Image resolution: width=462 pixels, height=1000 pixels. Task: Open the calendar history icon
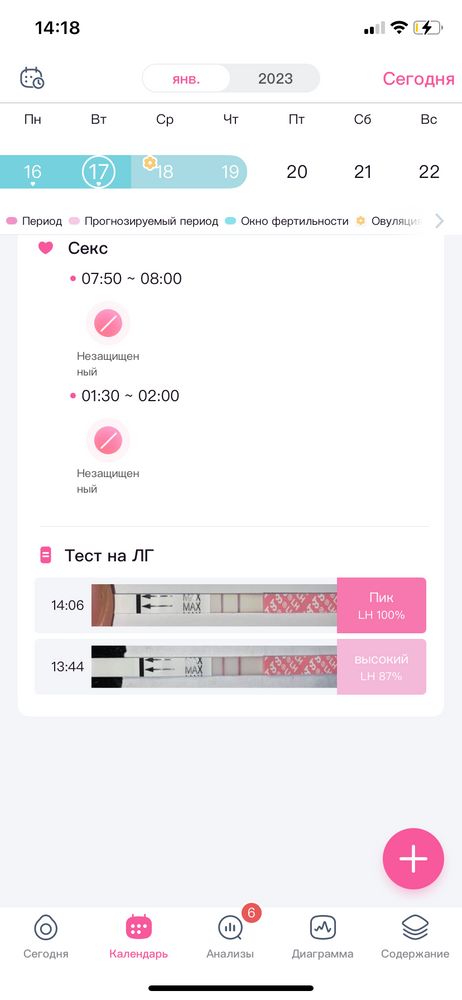[x=32, y=78]
